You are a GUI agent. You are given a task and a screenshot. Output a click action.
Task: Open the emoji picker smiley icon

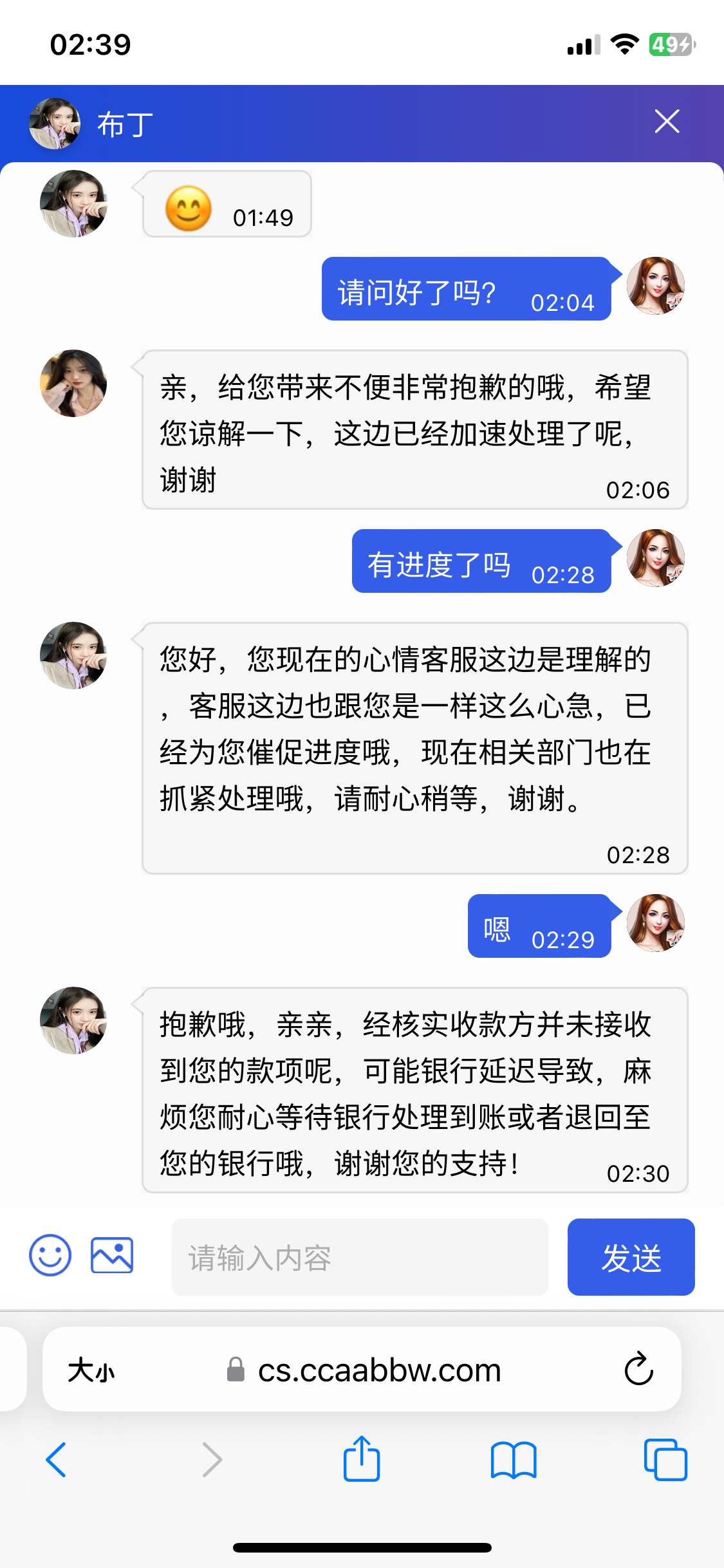(x=51, y=1256)
